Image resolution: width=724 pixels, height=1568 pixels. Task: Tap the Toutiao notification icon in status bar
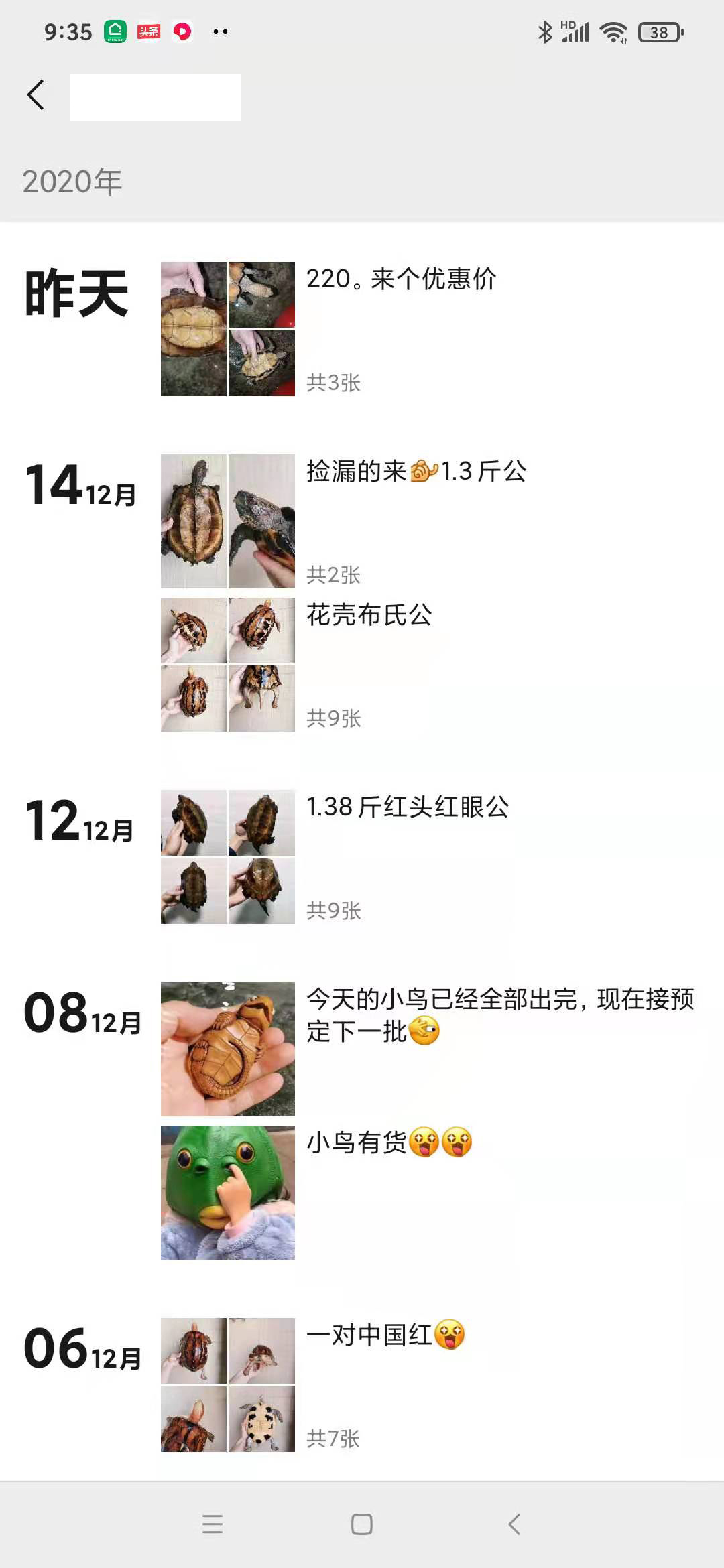coord(147,31)
